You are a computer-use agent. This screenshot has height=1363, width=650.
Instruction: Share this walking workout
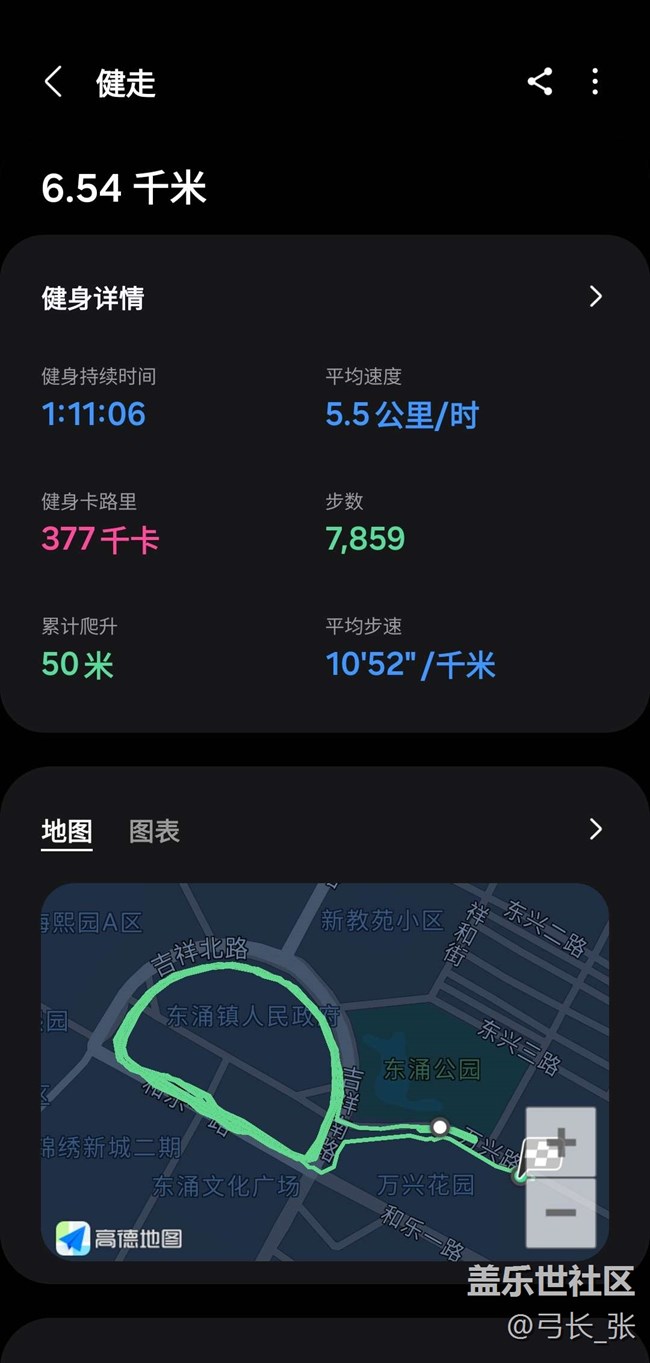[x=540, y=82]
